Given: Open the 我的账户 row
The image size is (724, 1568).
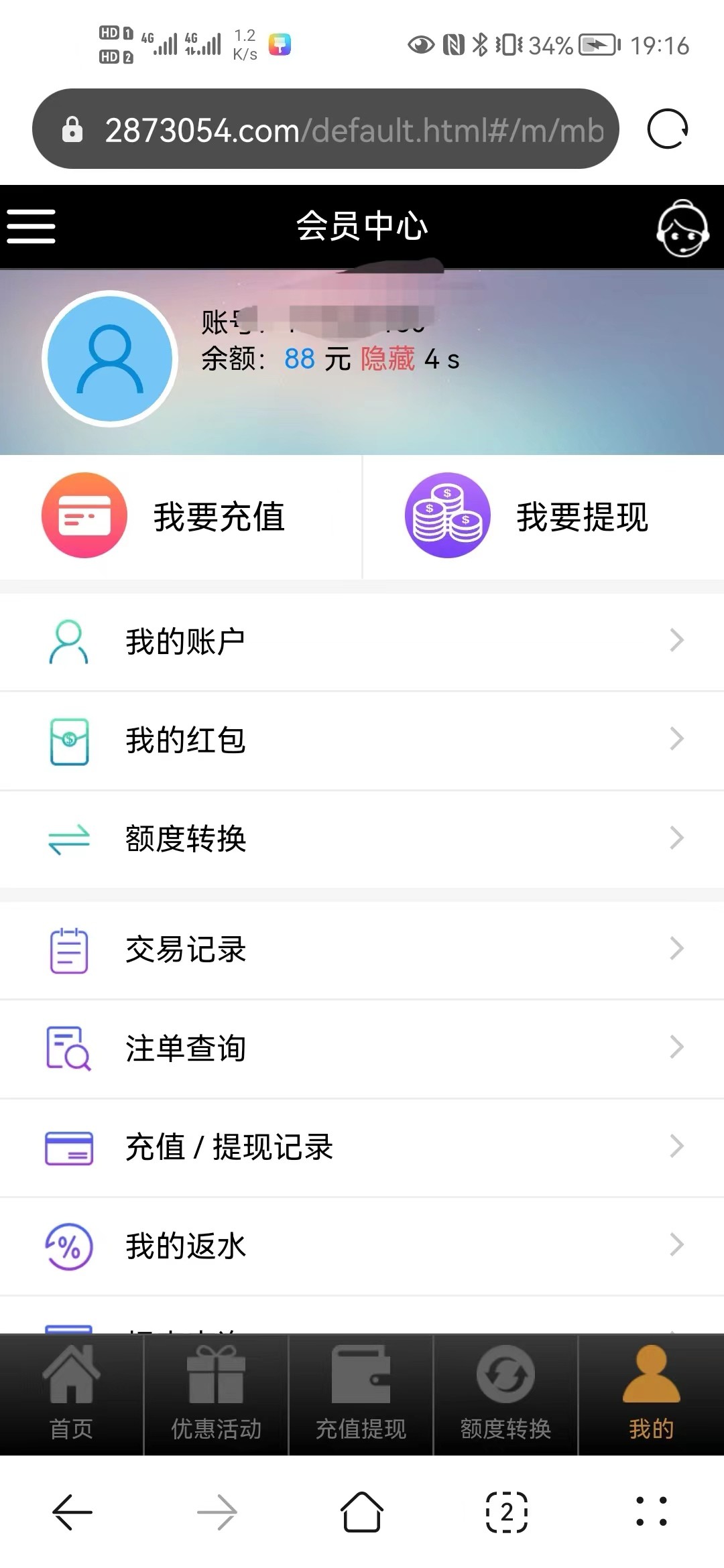Looking at the screenshot, I should pos(362,641).
